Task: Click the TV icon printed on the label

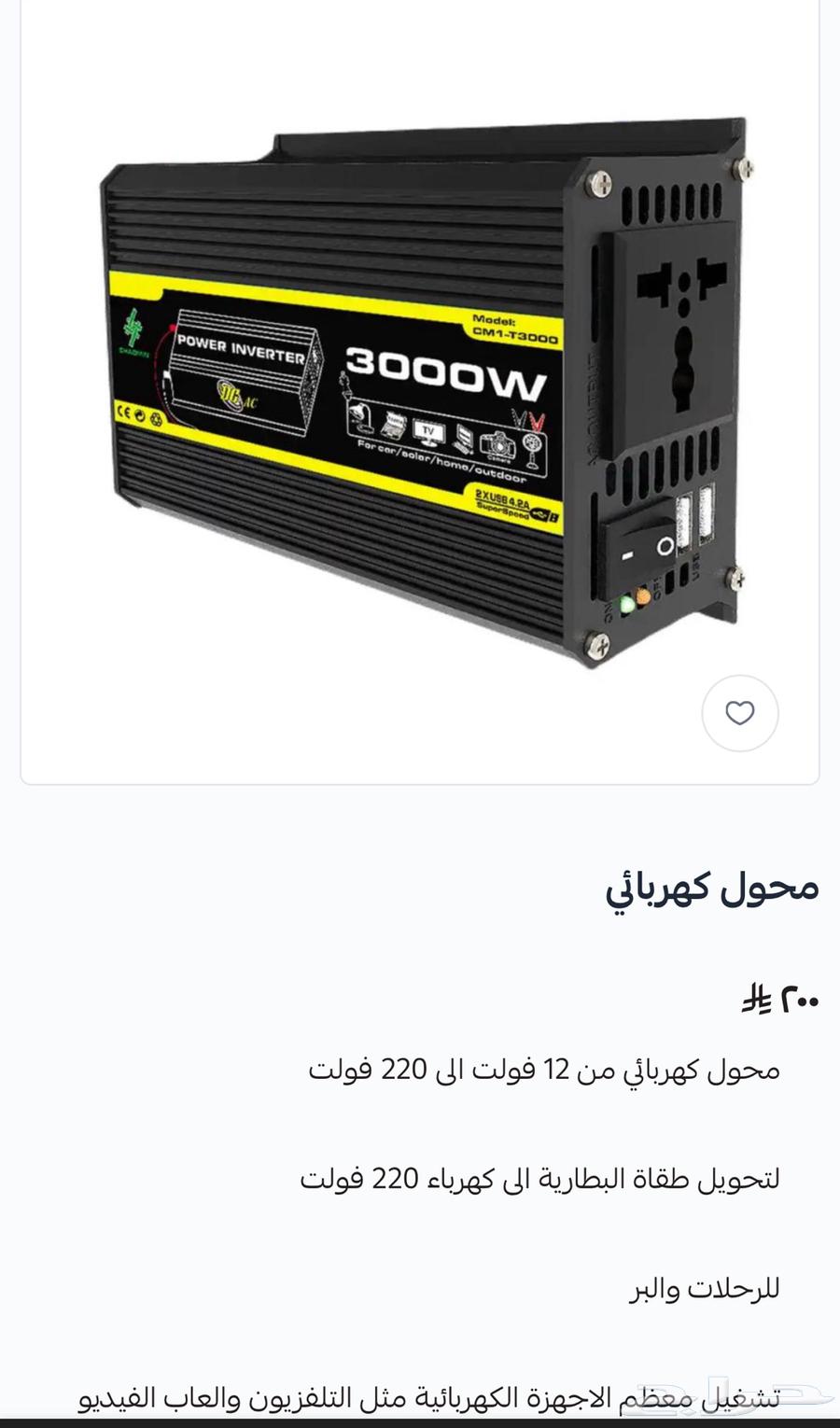Action: pos(427,431)
